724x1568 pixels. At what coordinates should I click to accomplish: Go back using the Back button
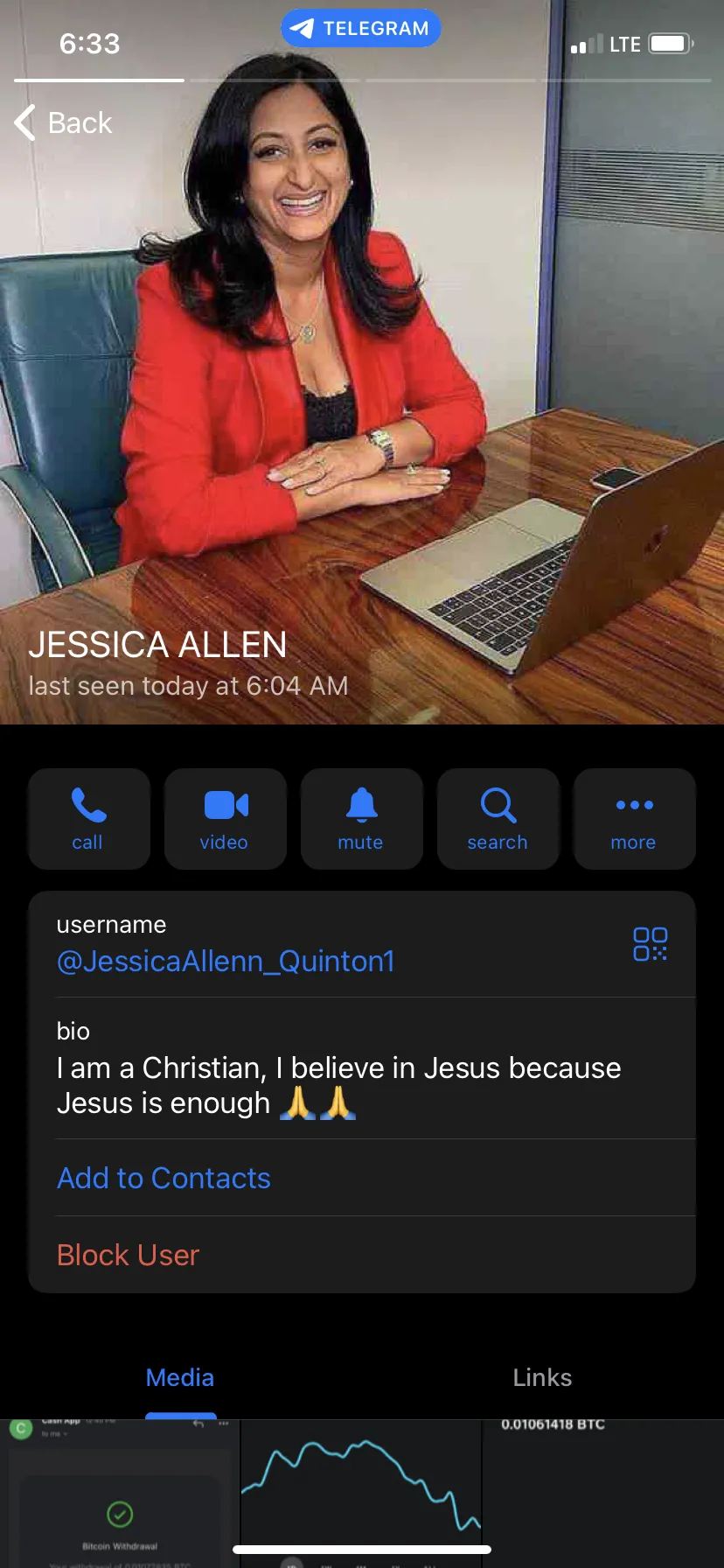click(64, 122)
